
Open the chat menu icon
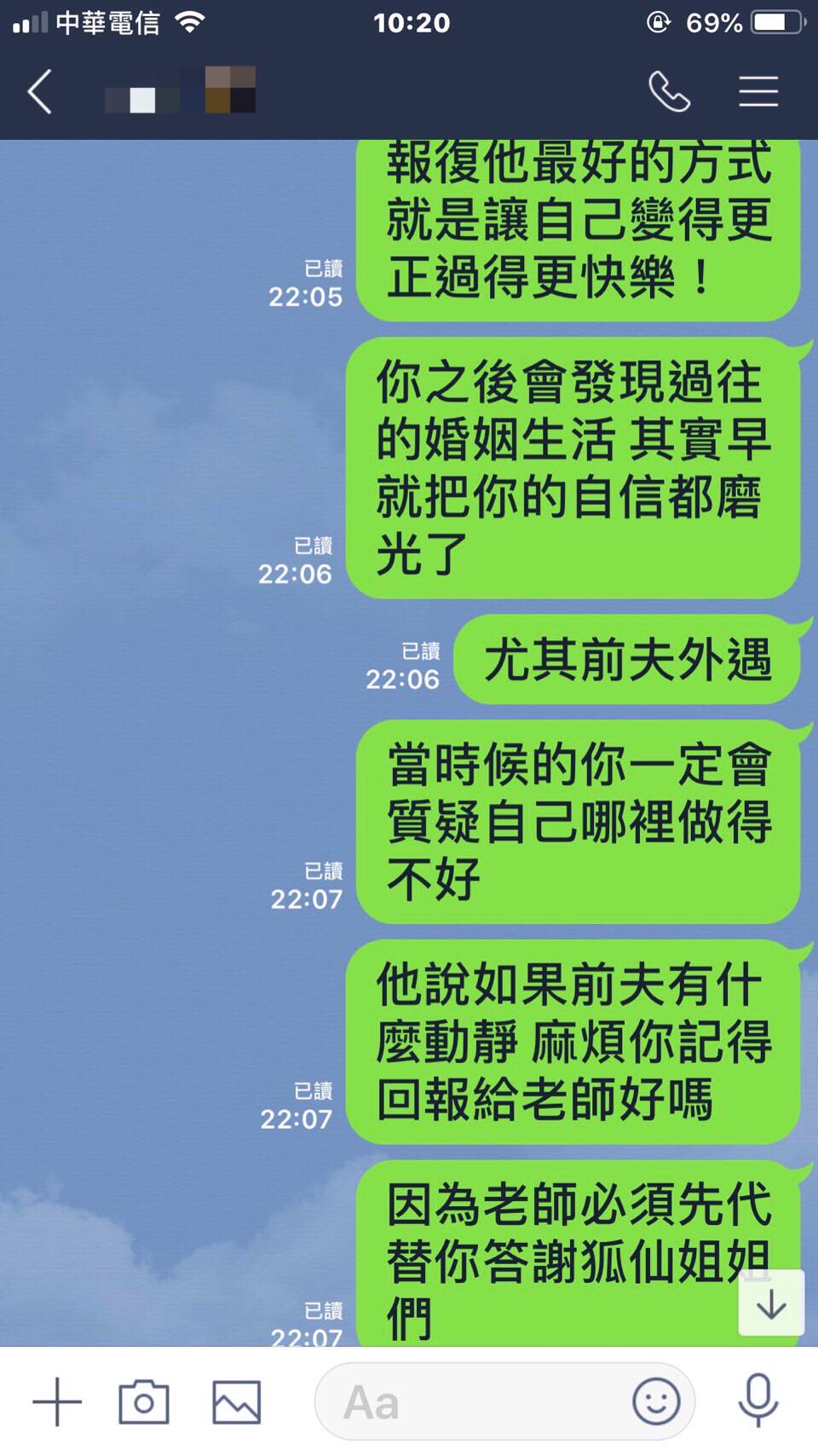click(758, 91)
